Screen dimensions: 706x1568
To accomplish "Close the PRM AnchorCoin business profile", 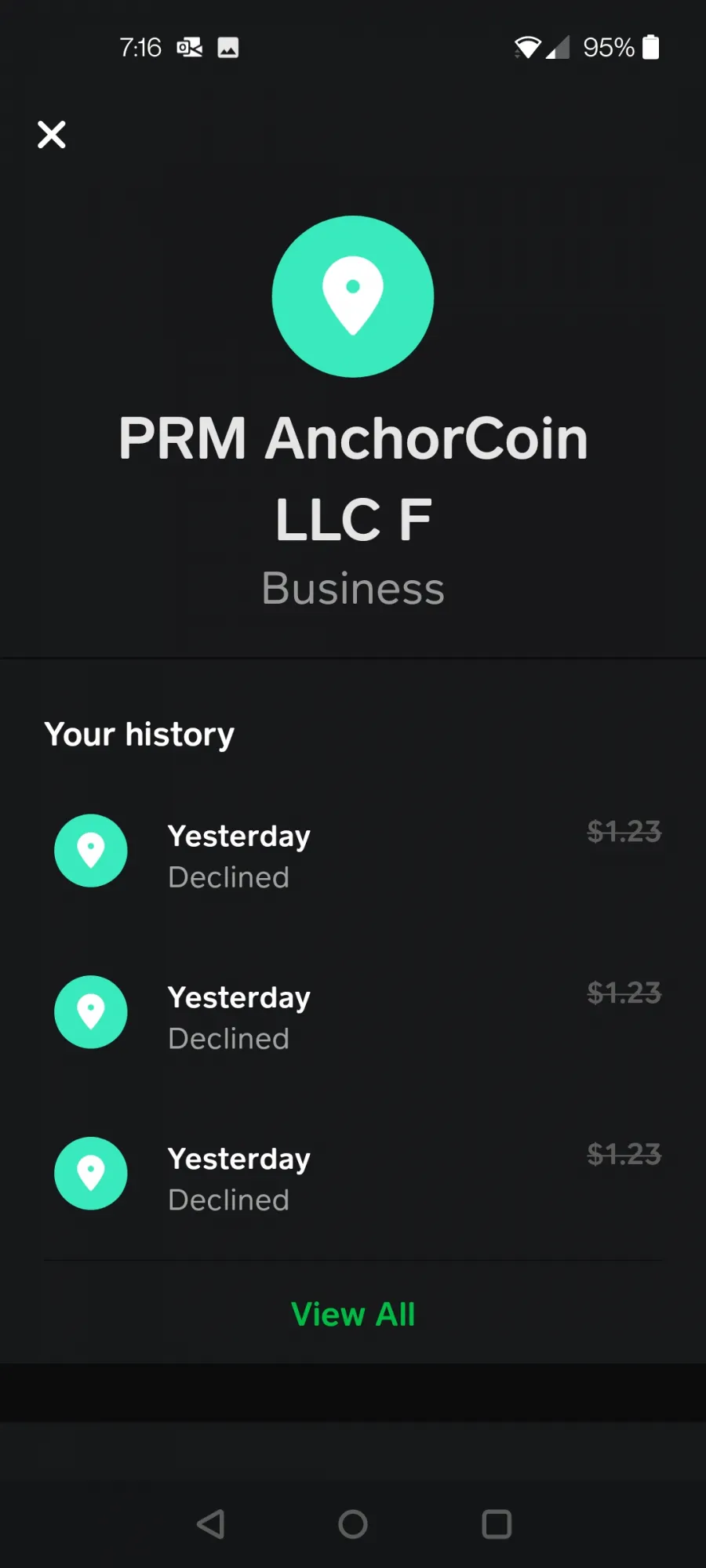I will pyautogui.click(x=52, y=135).
